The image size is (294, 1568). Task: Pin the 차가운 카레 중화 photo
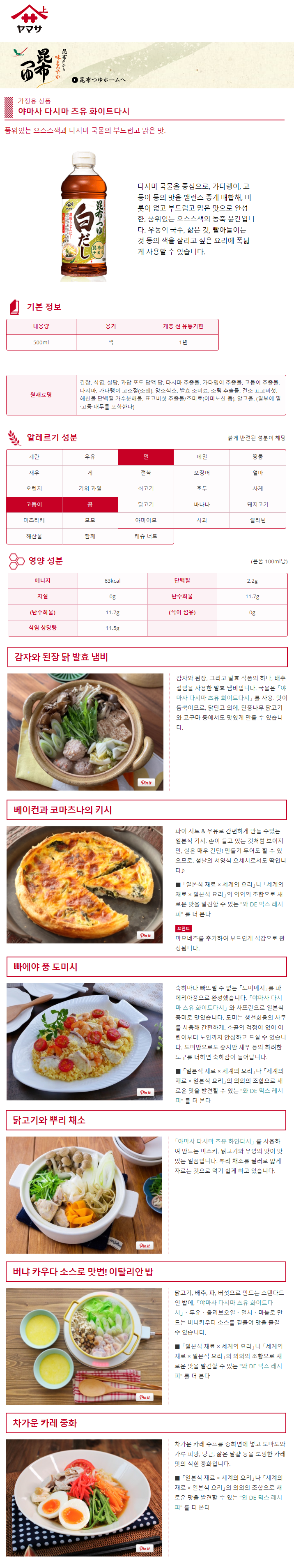point(145,1548)
